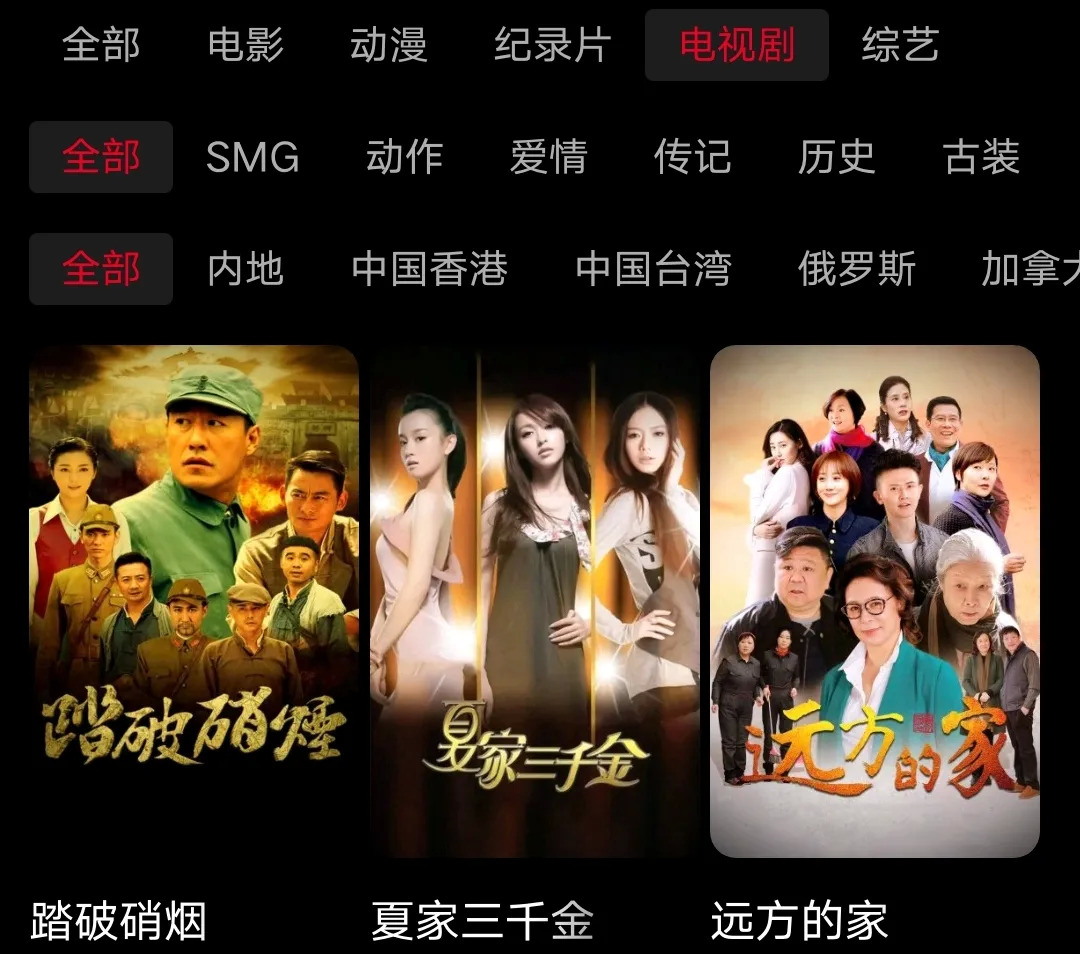Screen dimensions: 1080x954
Task: Open the 夏家三千金 drama poster
Action: tap(534, 600)
